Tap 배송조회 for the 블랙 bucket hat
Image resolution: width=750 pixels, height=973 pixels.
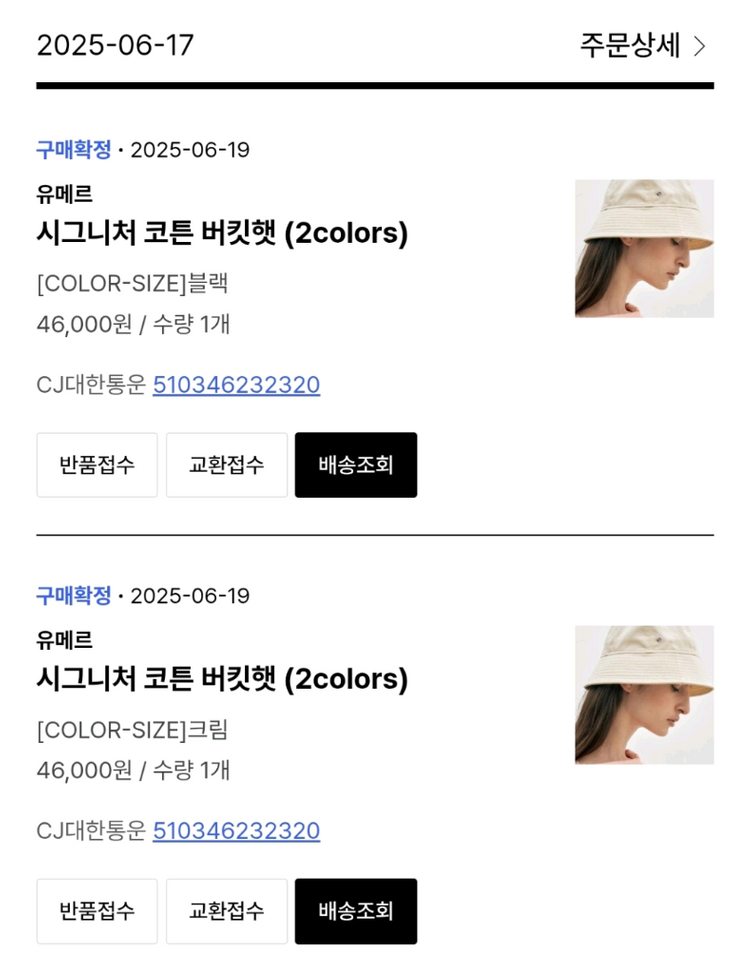coord(356,465)
